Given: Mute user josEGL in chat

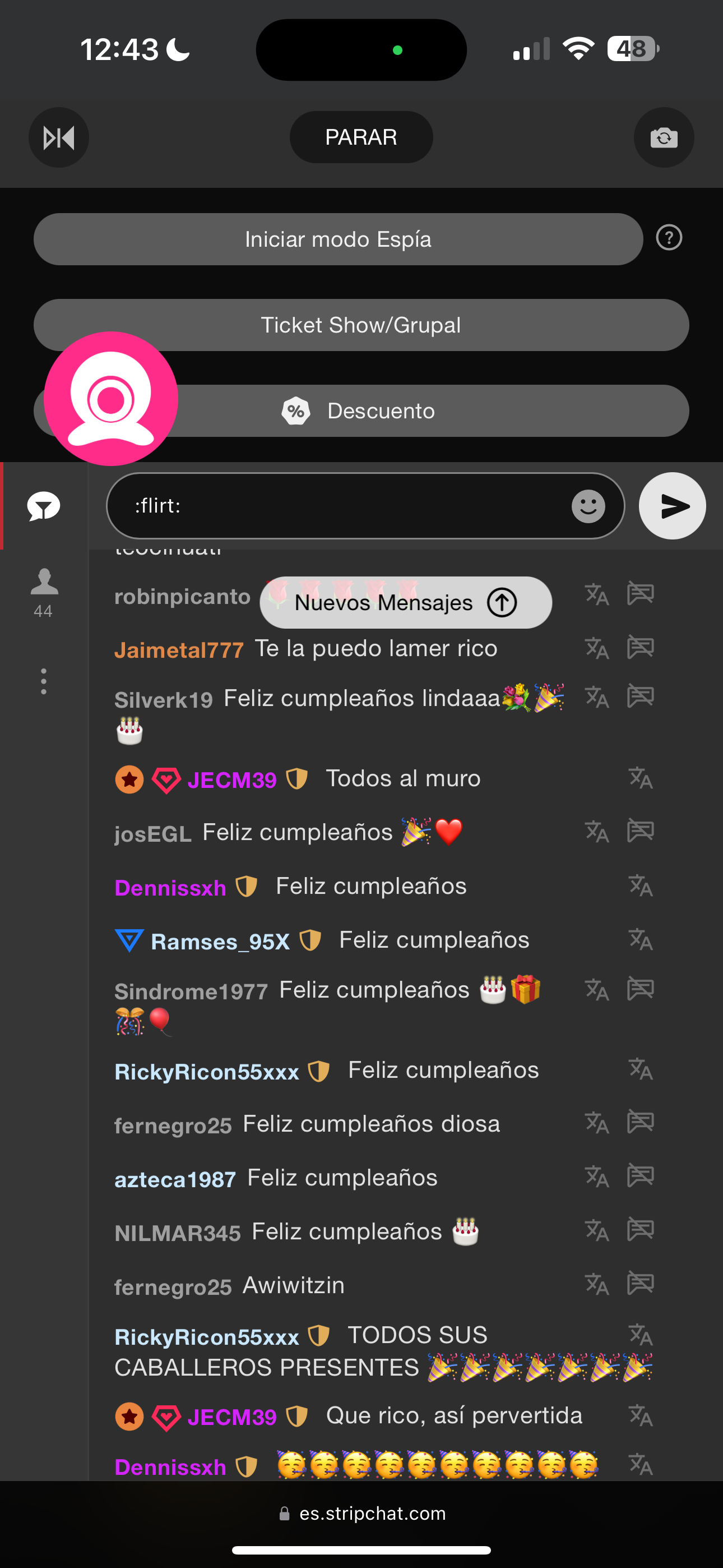Looking at the screenshot, I should [640, 832].
